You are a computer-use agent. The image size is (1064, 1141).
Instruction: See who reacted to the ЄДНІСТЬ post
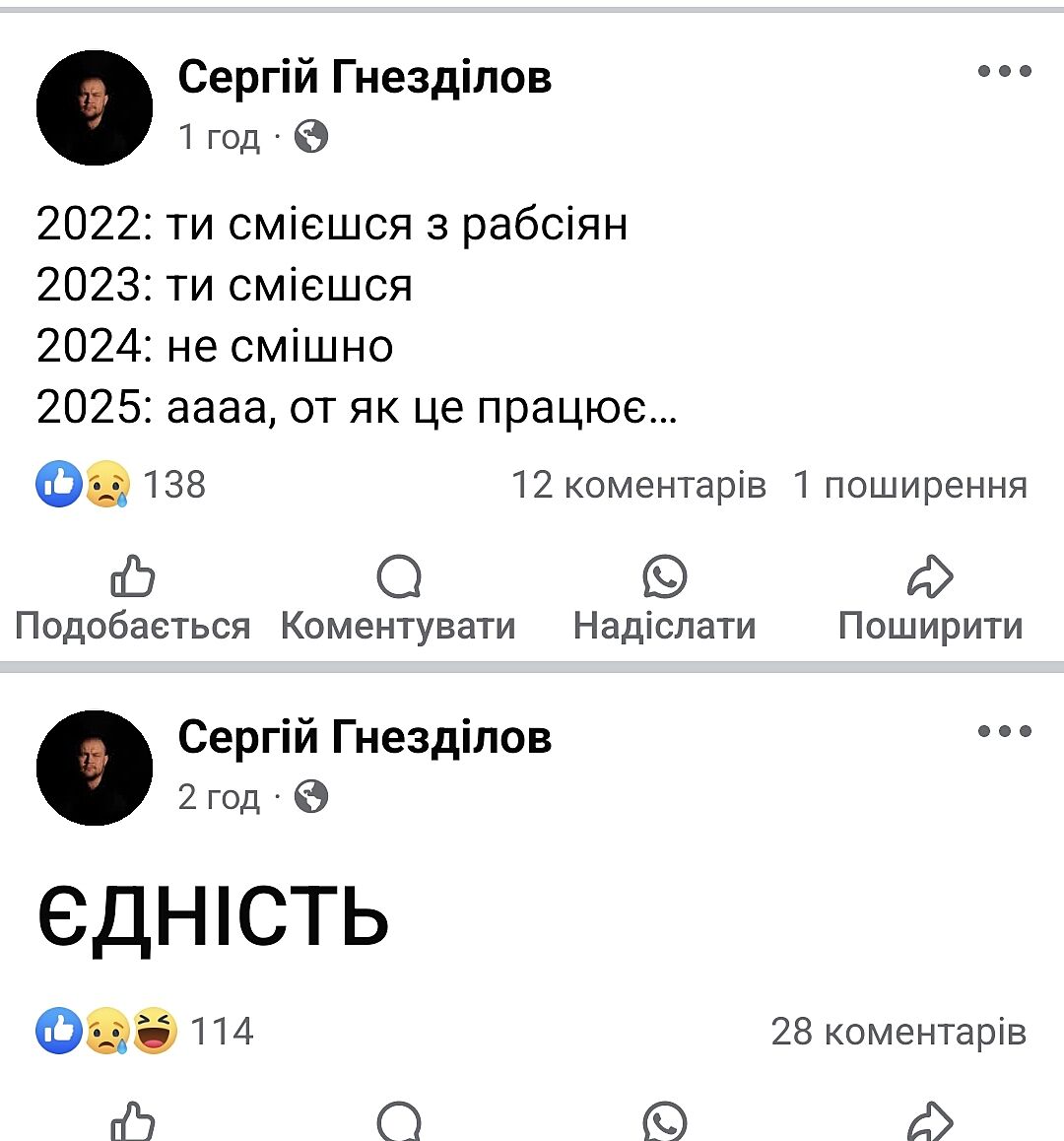coord(145,1032)
